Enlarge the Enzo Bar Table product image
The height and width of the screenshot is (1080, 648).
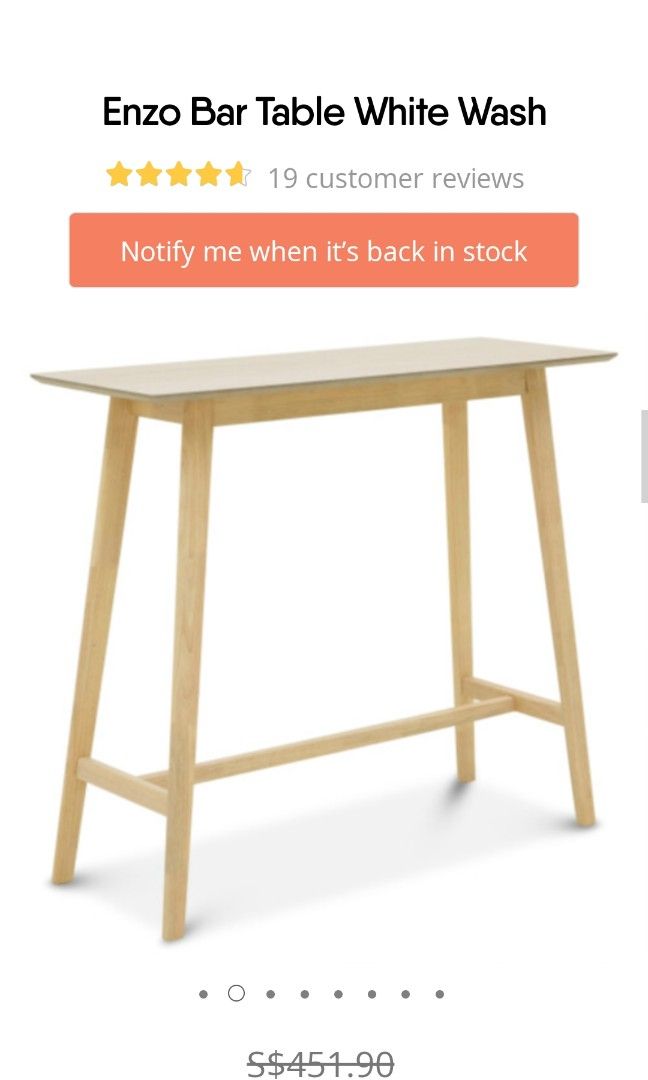(x=323, y=640)
